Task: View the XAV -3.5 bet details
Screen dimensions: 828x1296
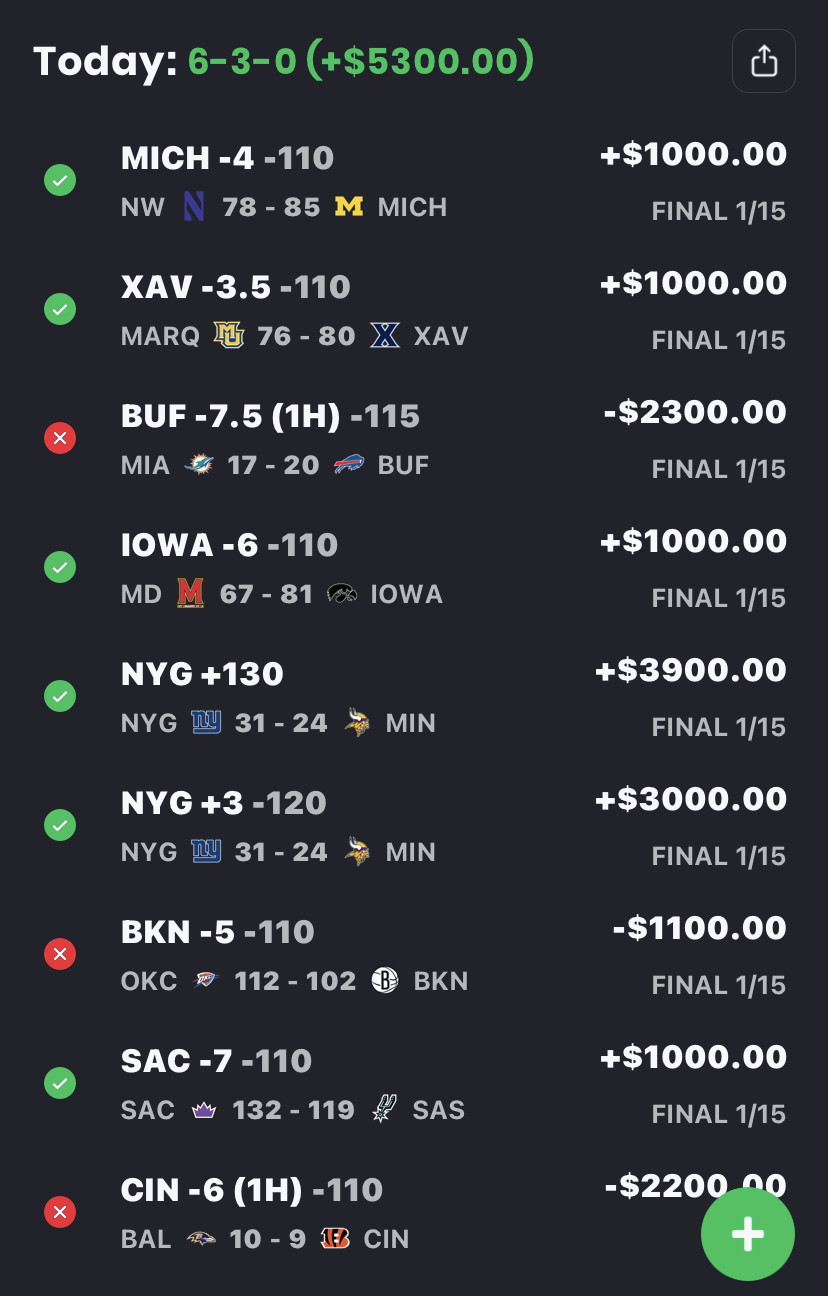Action: [x=414, y=310]
